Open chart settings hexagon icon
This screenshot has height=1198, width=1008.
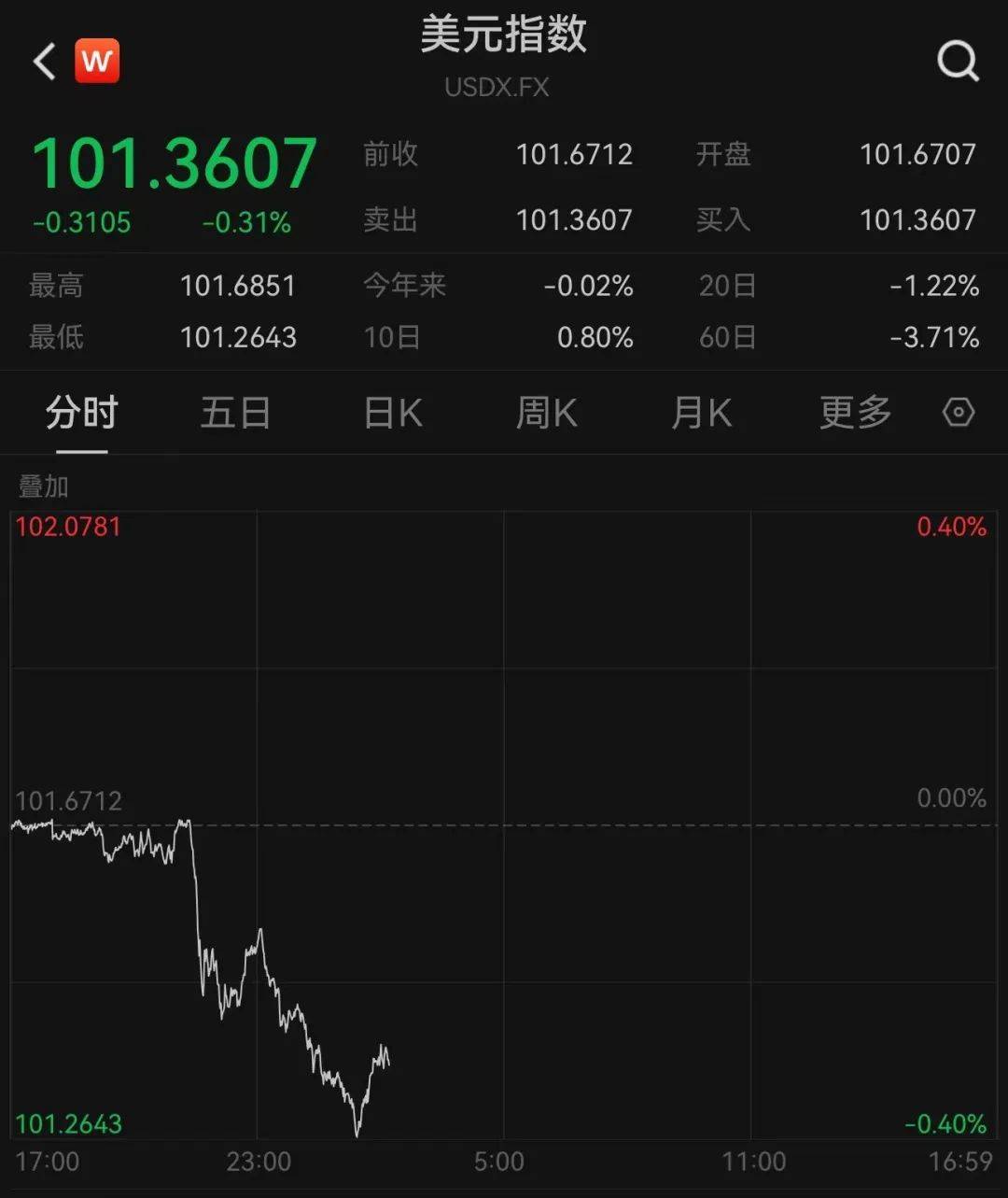click(x=959, y=413)
